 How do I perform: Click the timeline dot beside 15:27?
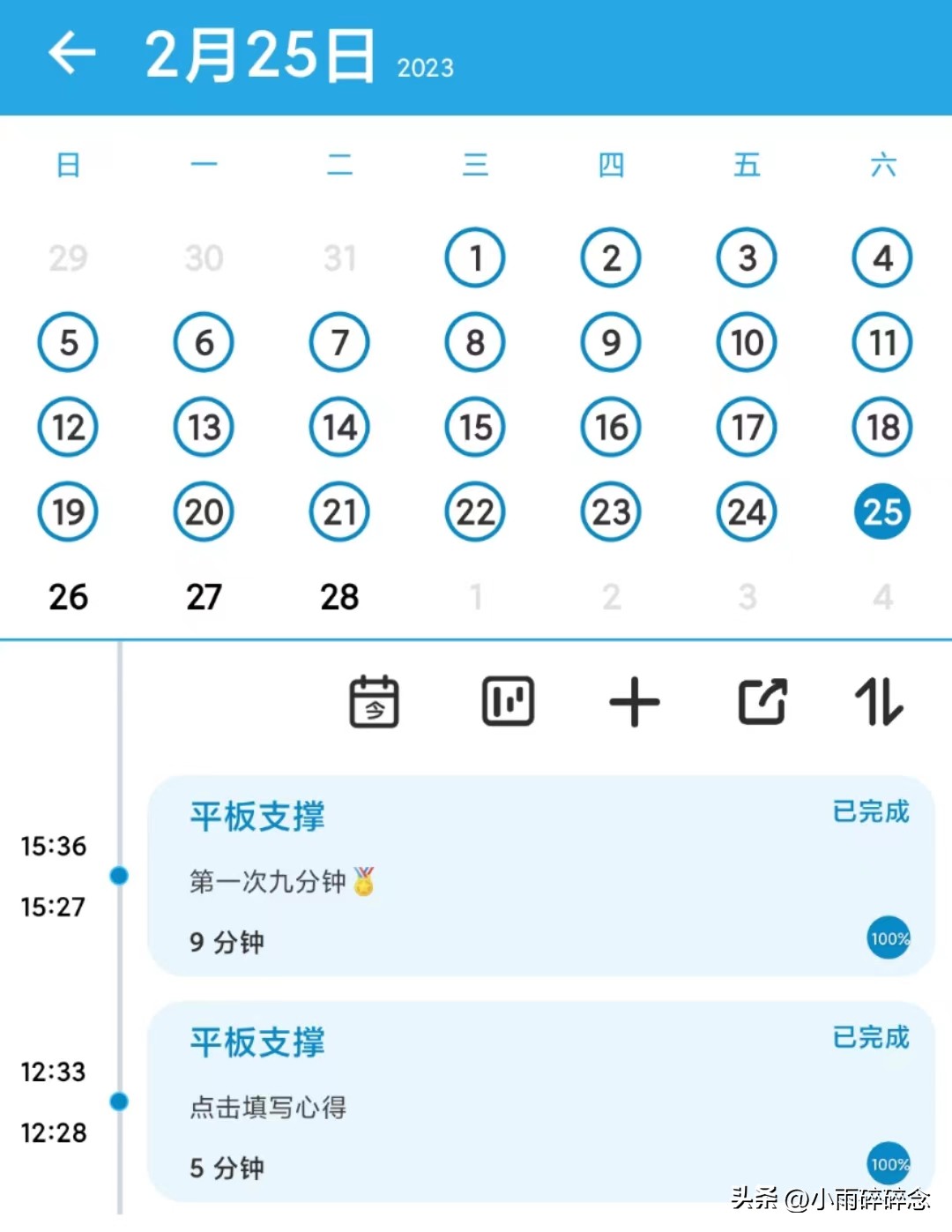coord(118,876)
